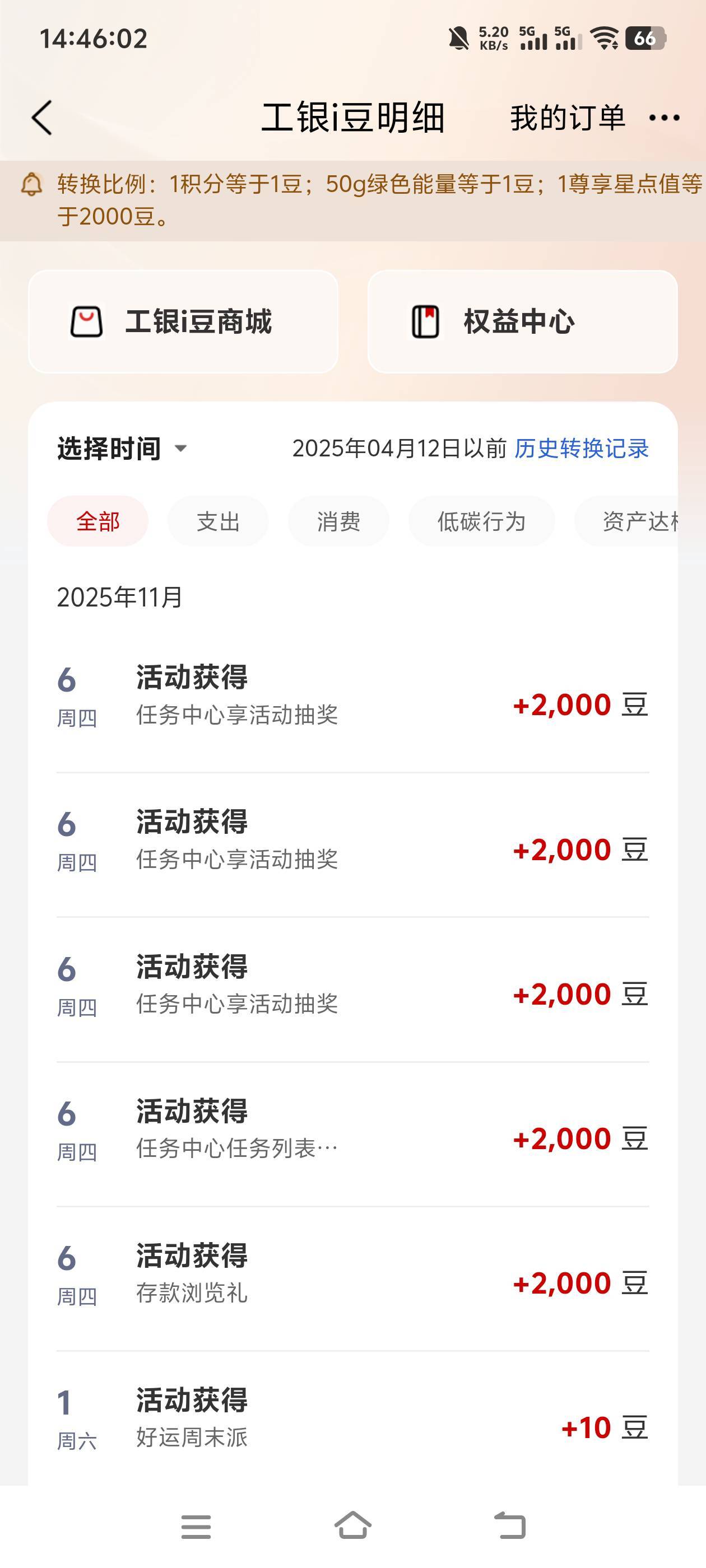Filter records by 支出
This screenshot has width=706, height=1568.
[x=217, y=522]
